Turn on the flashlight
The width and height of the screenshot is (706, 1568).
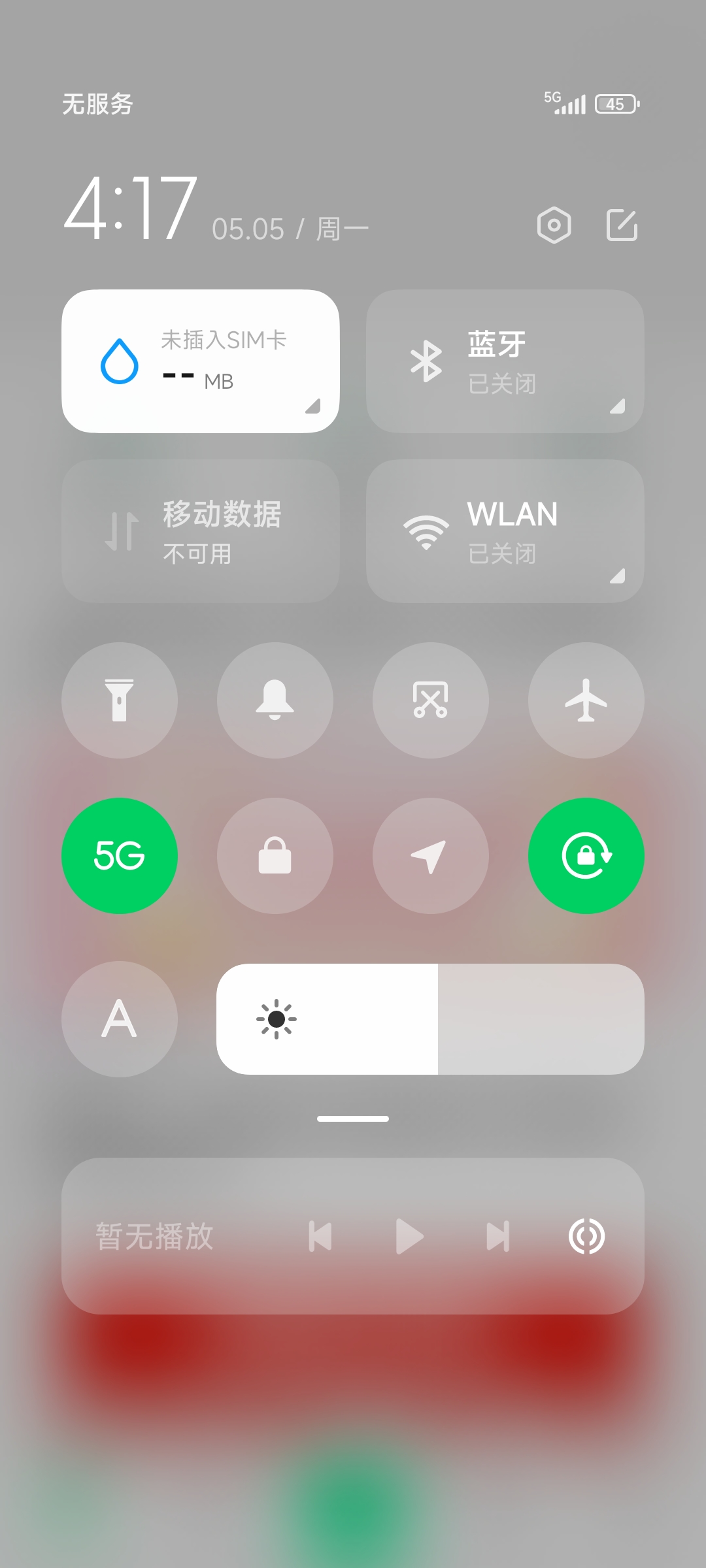click(x=120, y=700)
